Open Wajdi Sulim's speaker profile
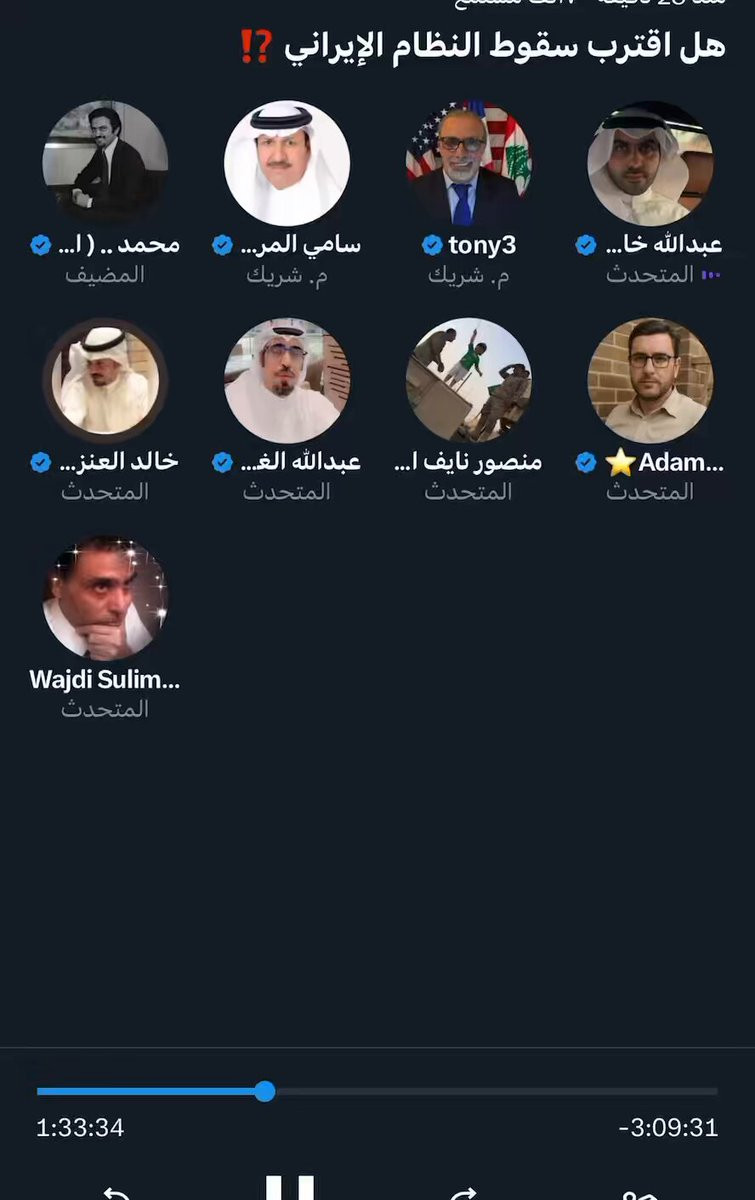The image size is (755, 1200). [x=105, y=598]
